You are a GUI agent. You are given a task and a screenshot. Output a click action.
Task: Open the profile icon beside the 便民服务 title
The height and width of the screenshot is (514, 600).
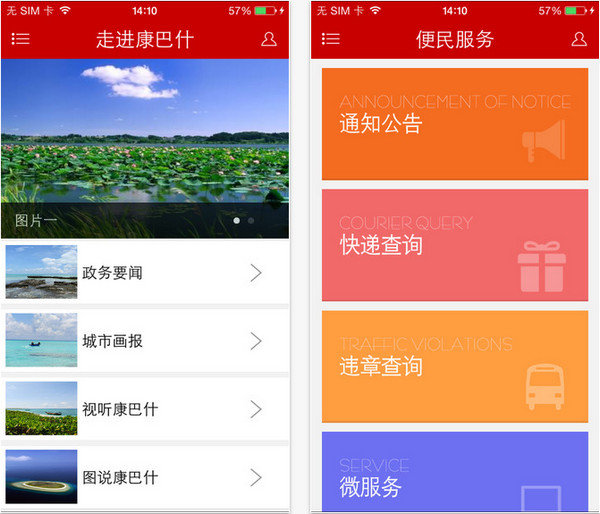579,39
